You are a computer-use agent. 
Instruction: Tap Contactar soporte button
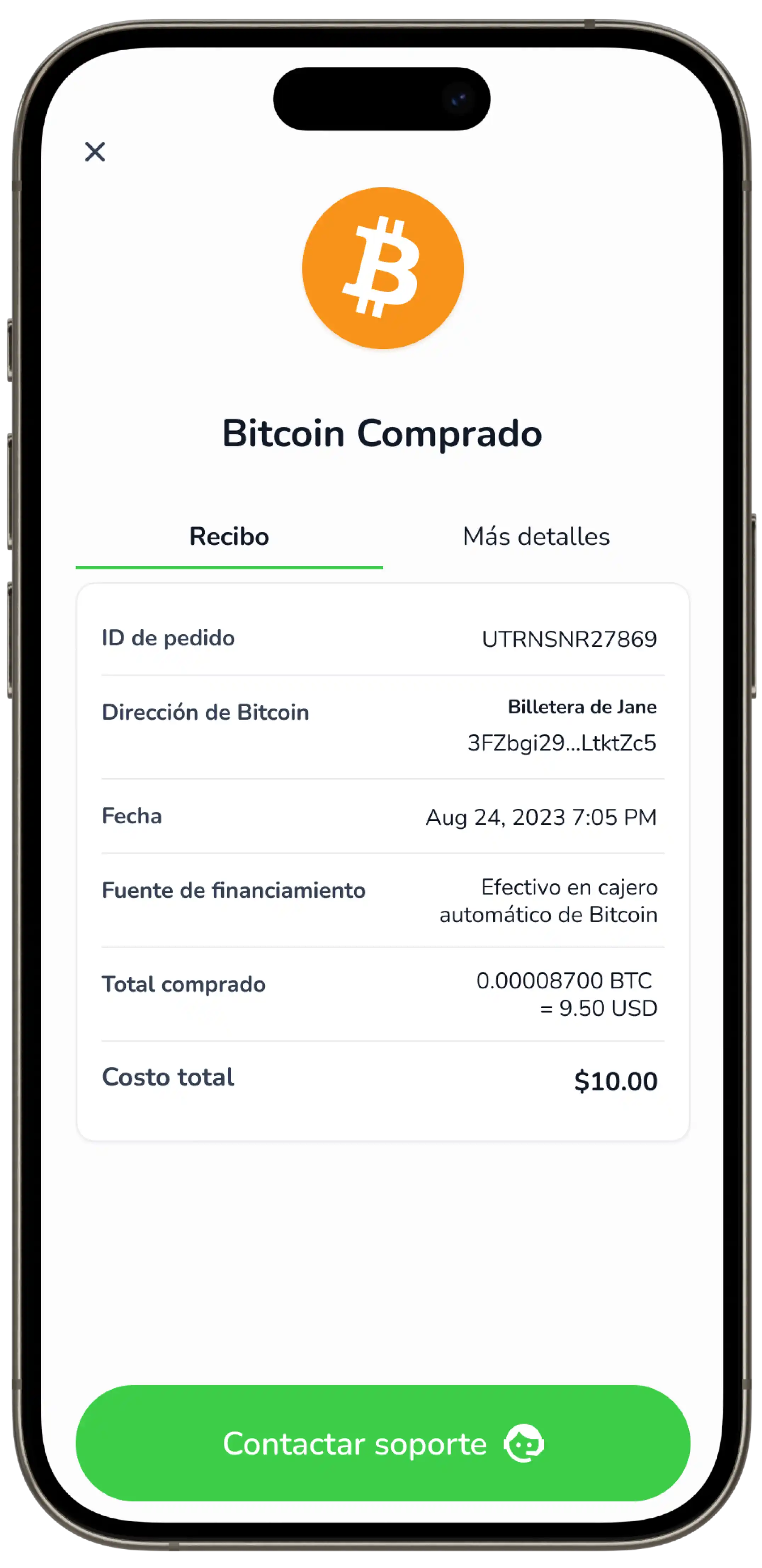click(382, 1443)
